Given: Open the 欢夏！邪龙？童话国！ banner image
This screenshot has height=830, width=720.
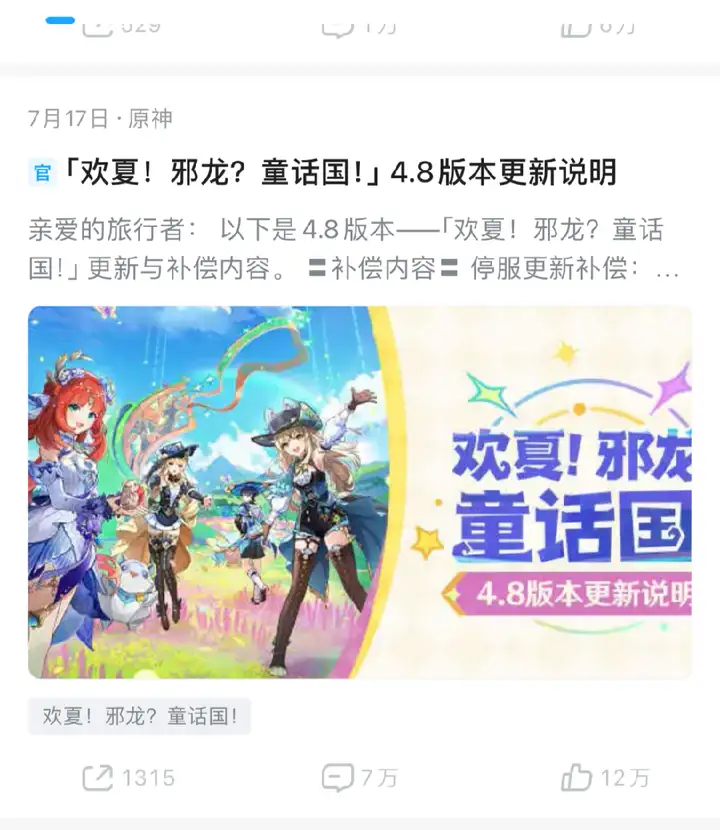Looking at the screenshot, I should point(360,492).
